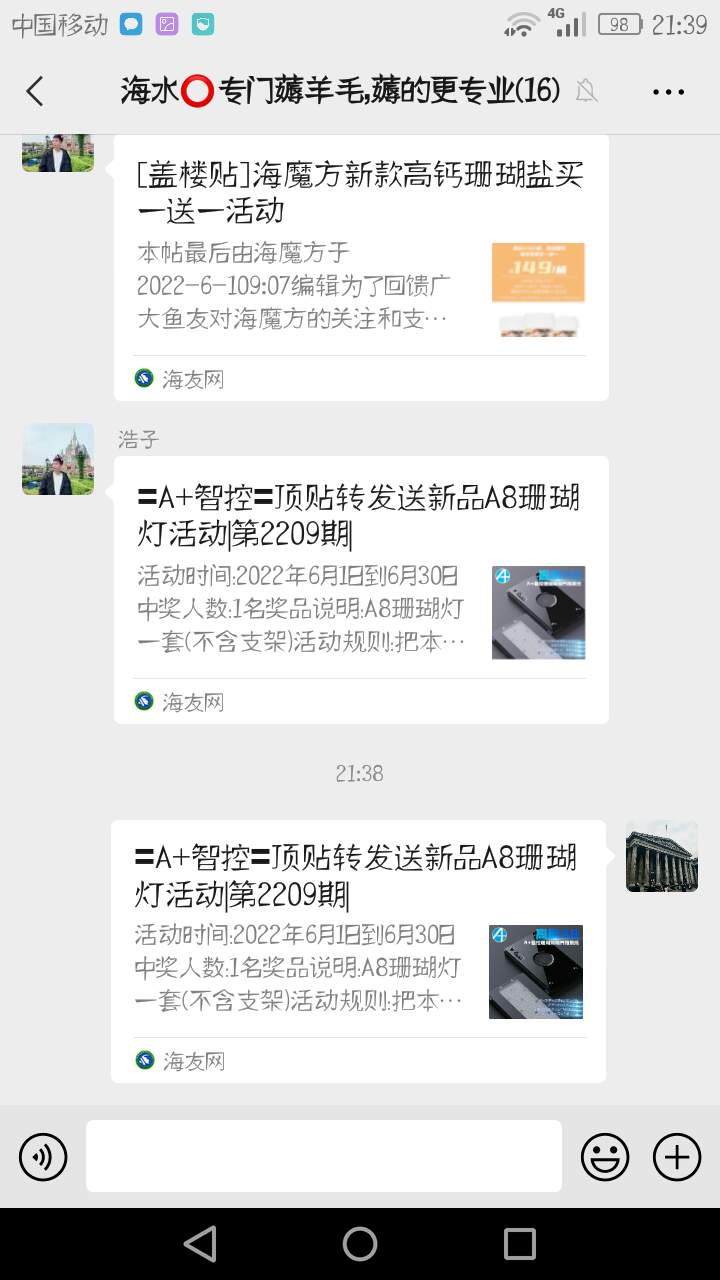Switch to voice message input
Screen dimensions: 720x1280
(43, 1157)
